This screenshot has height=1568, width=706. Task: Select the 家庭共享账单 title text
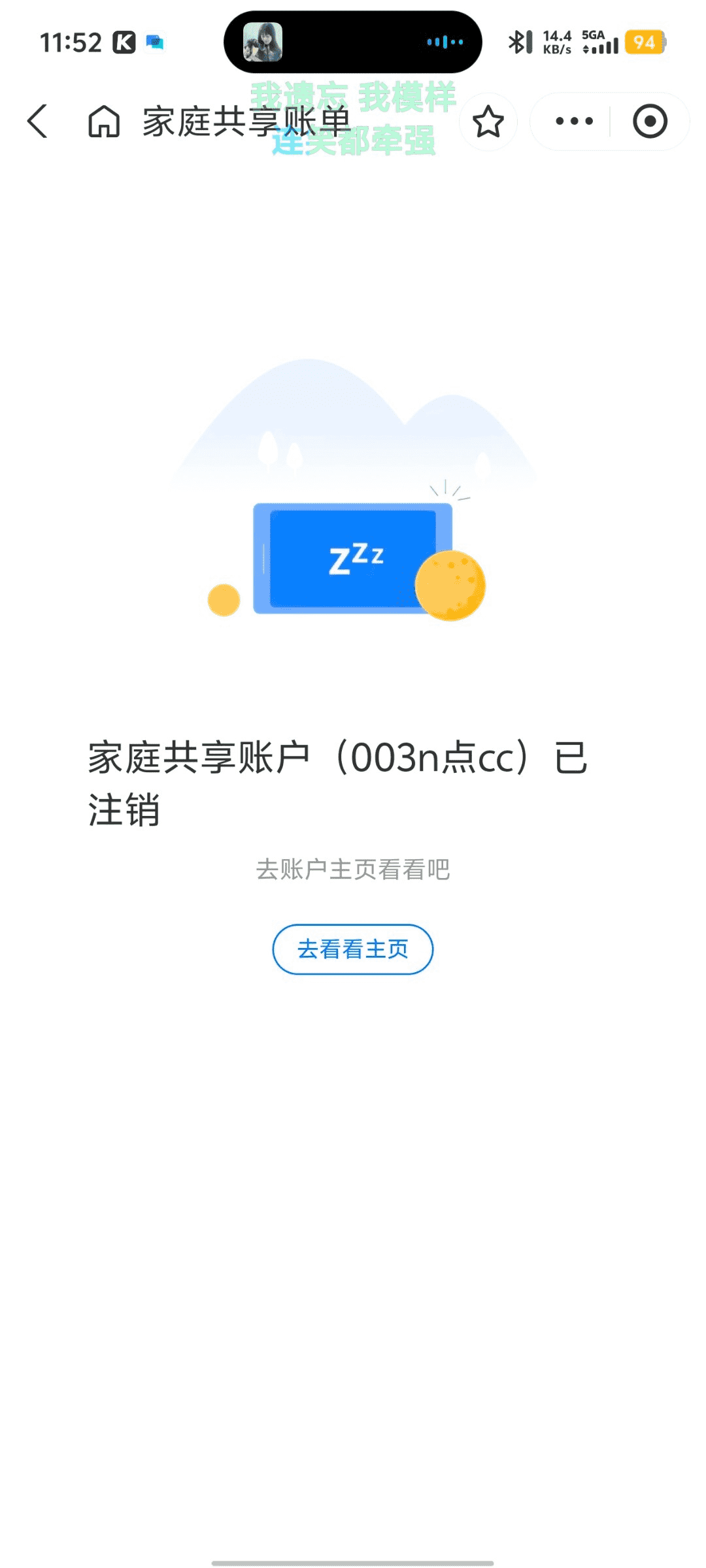point(246,119)
